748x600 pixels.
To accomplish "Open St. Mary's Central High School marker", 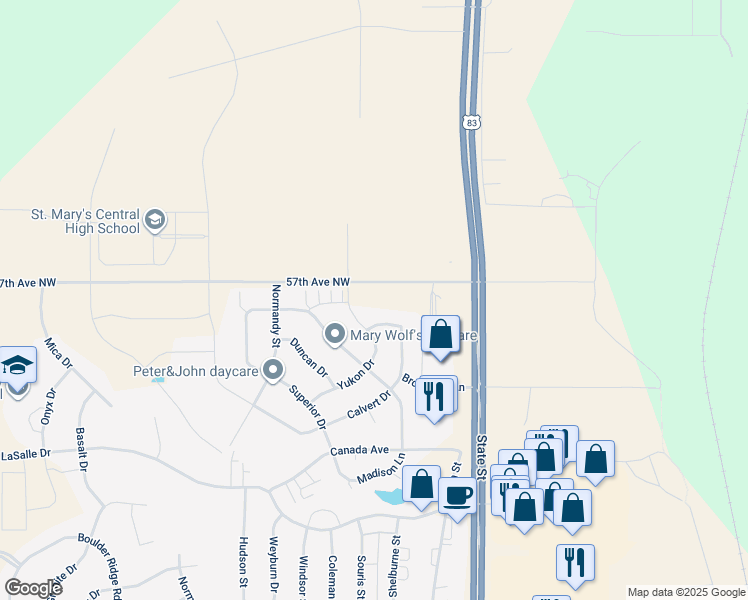I will pos(154,220).
